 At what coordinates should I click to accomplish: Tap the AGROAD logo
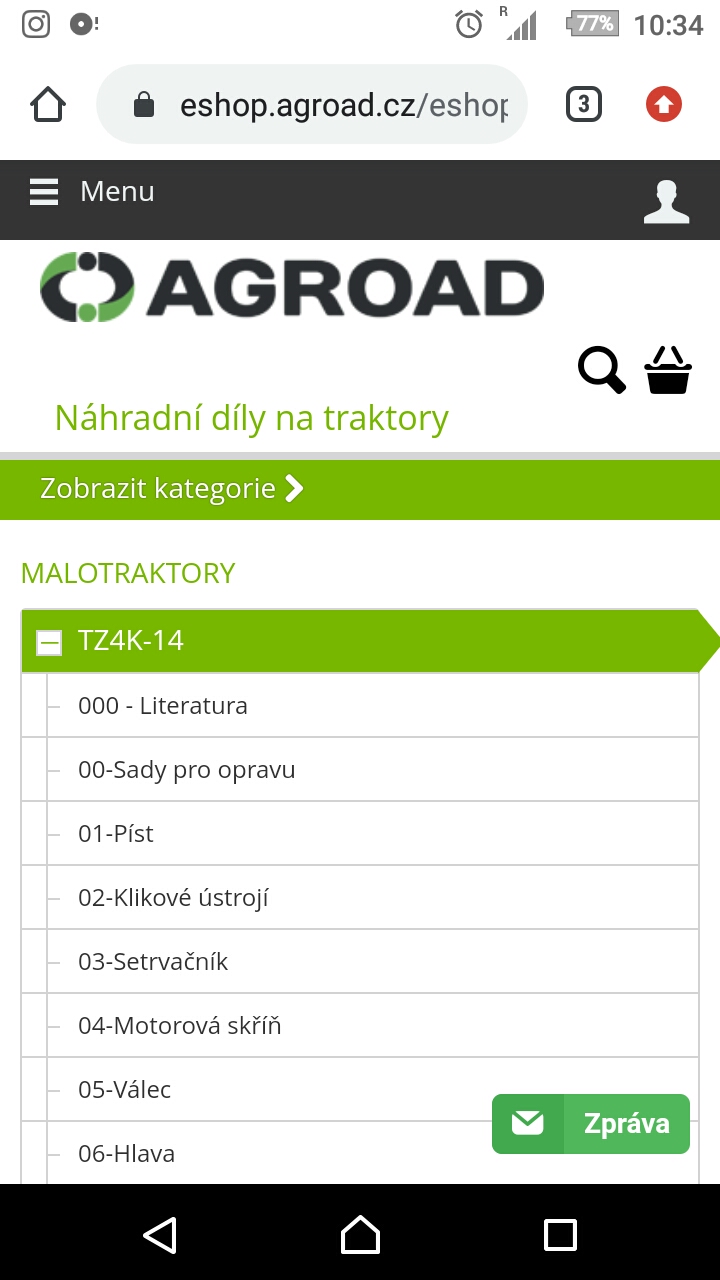point(292,288)
